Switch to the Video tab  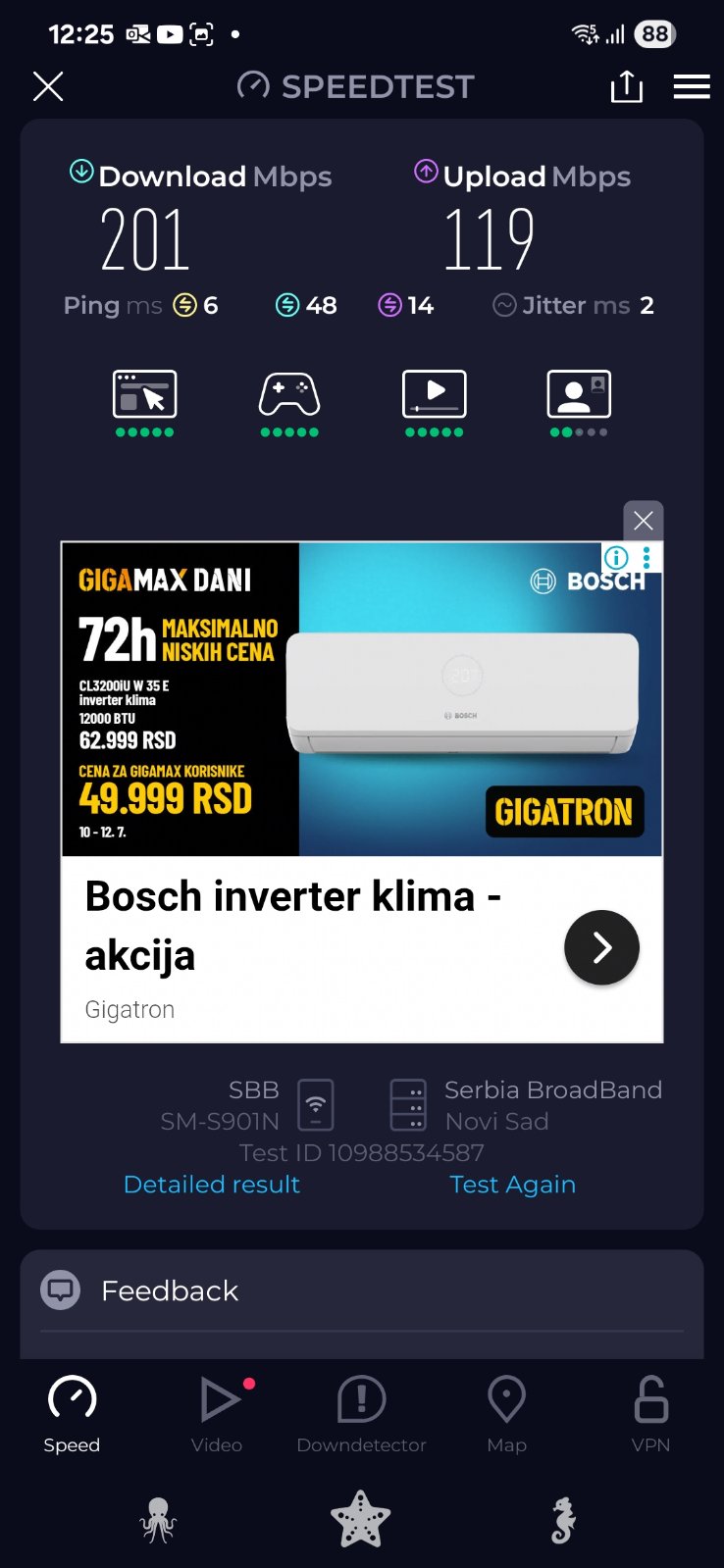[217, 1412]
